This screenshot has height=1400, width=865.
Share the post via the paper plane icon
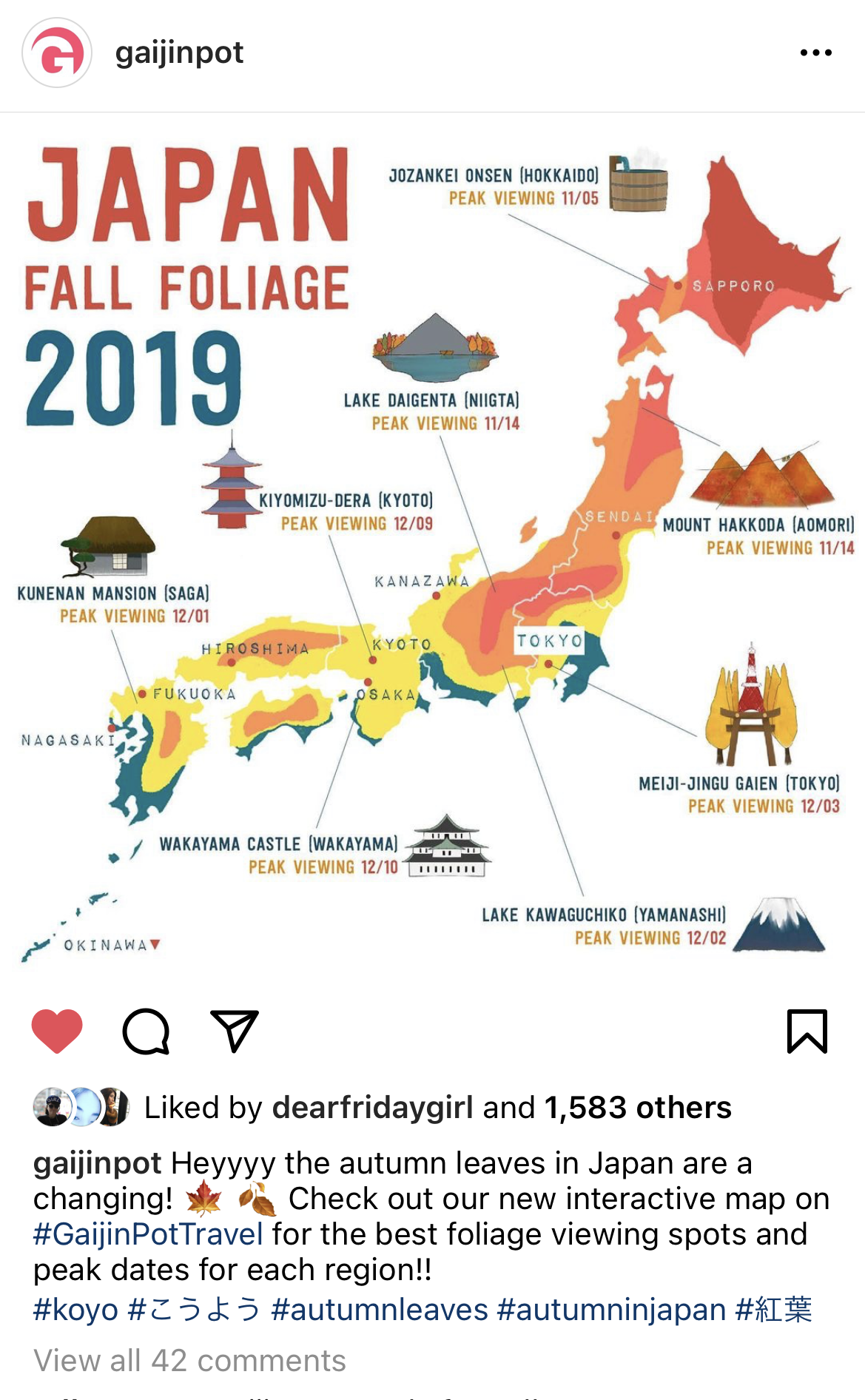235,1031
